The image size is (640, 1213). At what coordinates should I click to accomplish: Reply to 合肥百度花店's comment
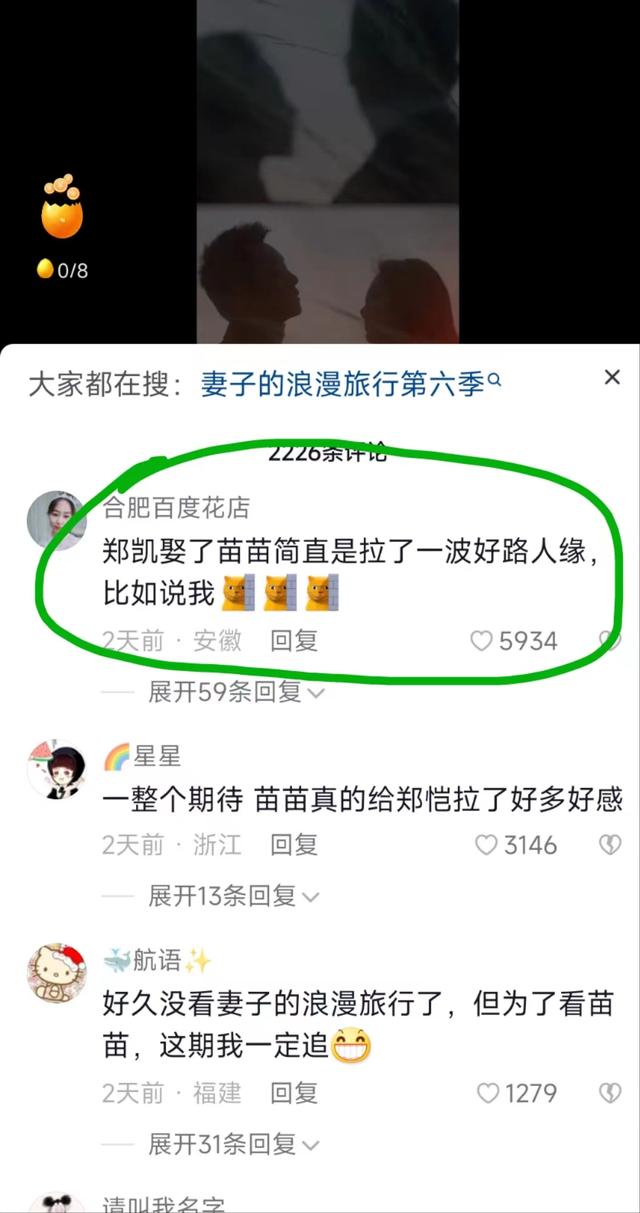(x=294, y=640)
